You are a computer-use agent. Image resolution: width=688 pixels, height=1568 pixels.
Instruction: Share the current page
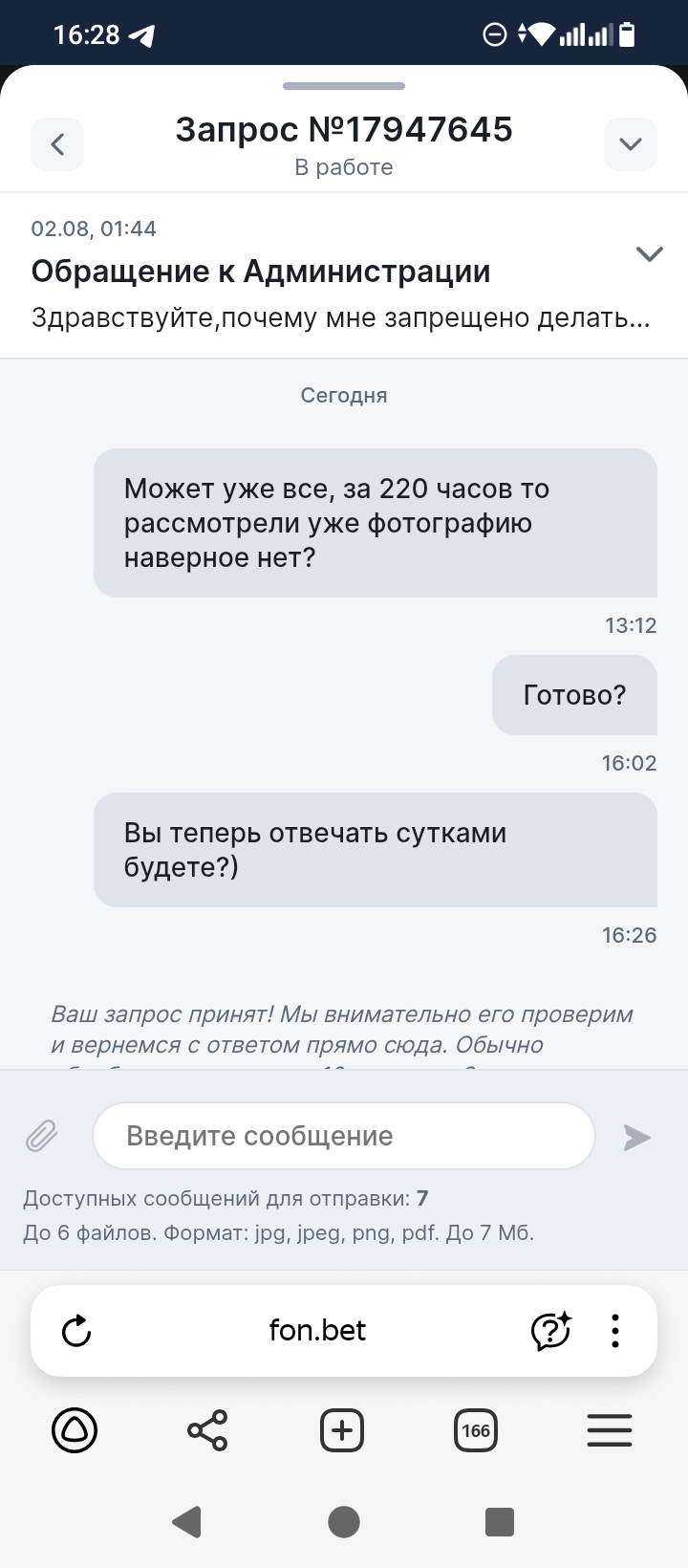tap(207, 1430)
